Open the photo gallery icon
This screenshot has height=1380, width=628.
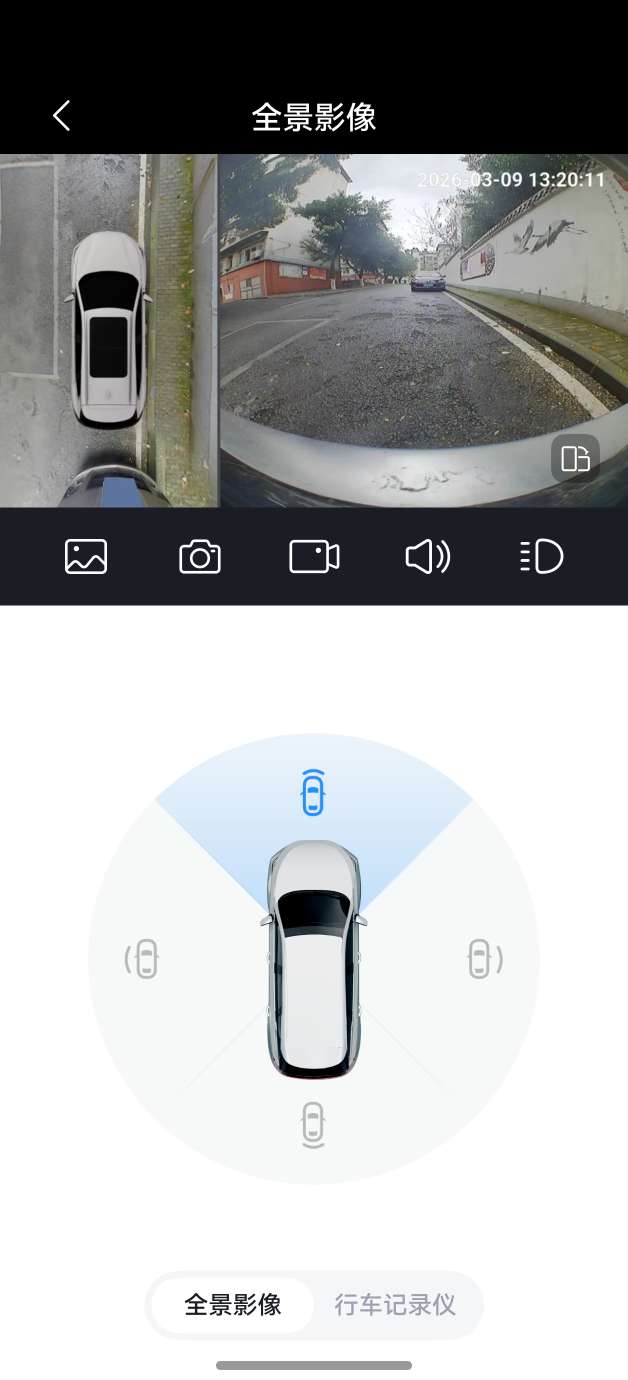tap(86, 556)
